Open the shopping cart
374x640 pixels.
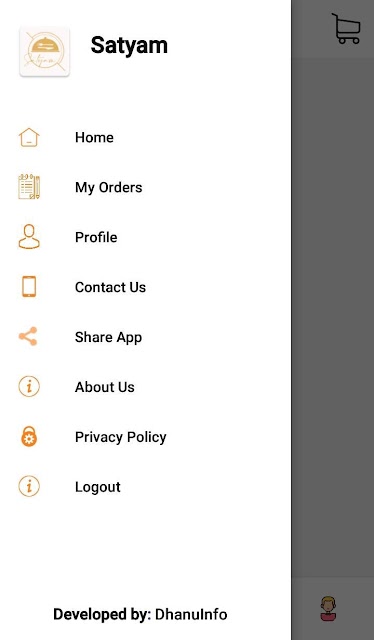pos(346,29)
